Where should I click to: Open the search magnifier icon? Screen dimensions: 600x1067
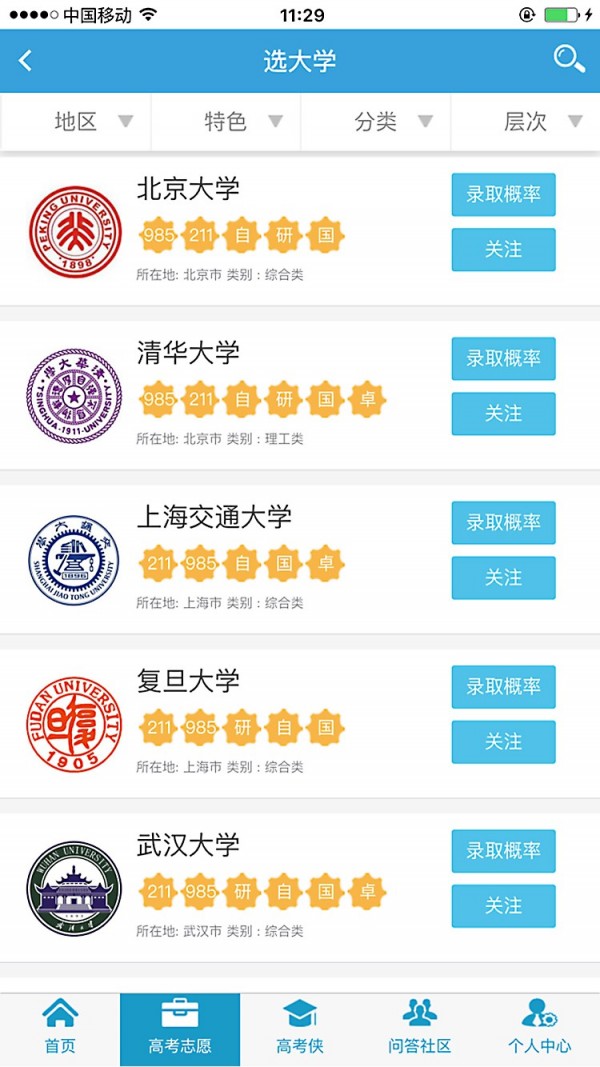[x=569, y=59]
